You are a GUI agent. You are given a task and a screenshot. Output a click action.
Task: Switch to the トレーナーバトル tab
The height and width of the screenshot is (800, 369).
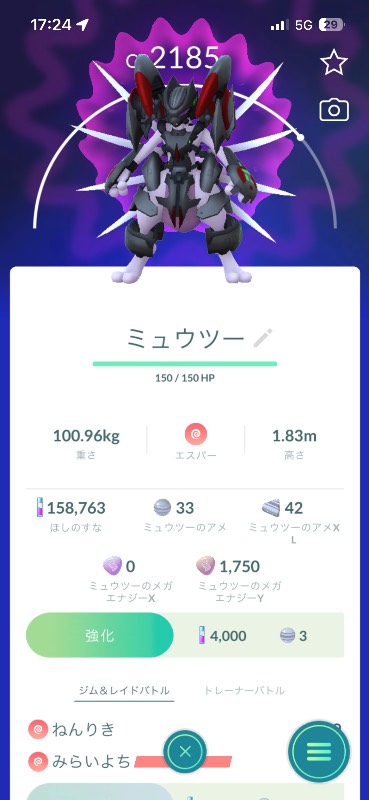244,691
